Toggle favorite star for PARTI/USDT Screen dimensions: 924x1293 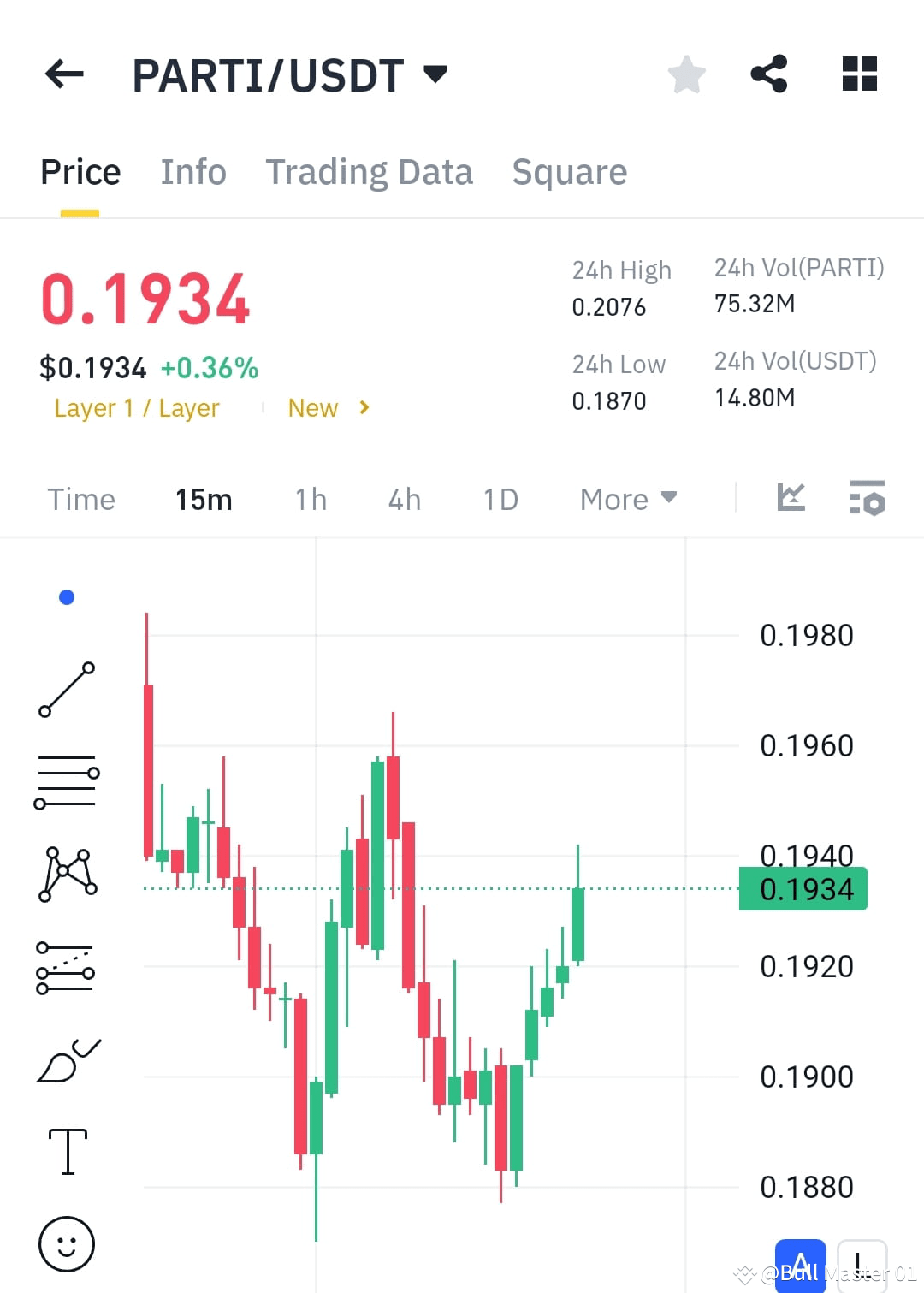point(687,74)
